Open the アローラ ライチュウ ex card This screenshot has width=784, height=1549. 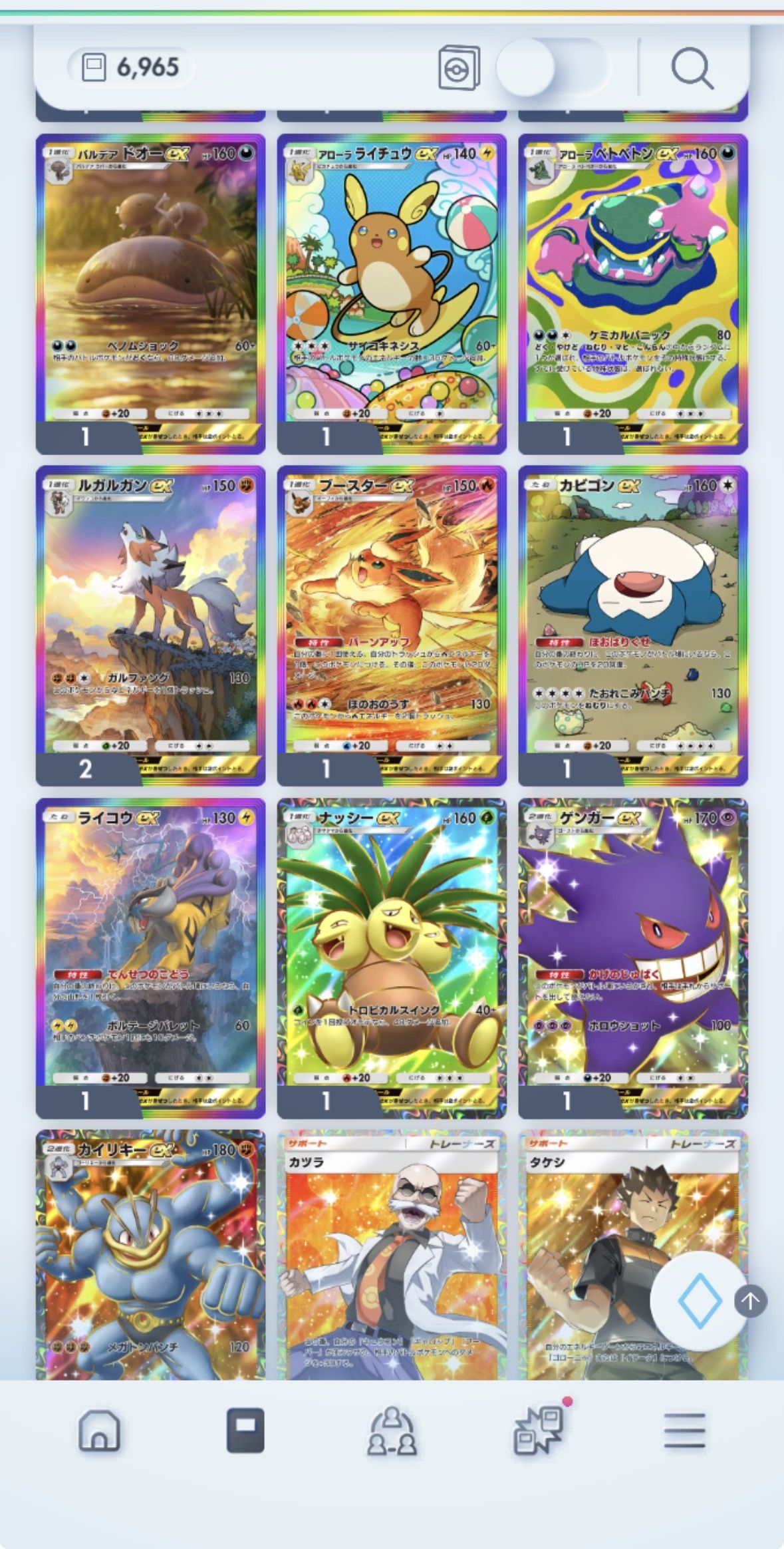392,293
